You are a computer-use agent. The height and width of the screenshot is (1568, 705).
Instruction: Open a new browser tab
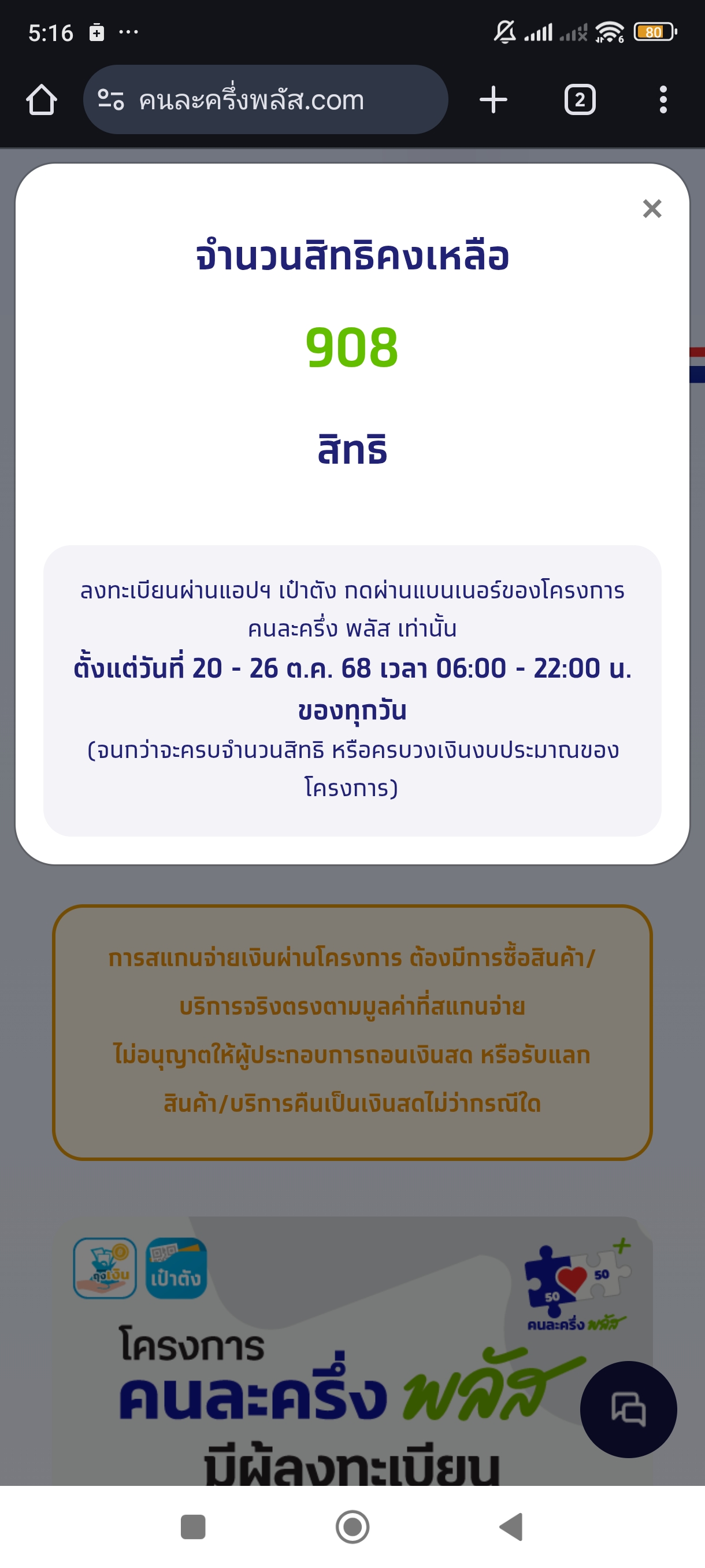point(493,100)
